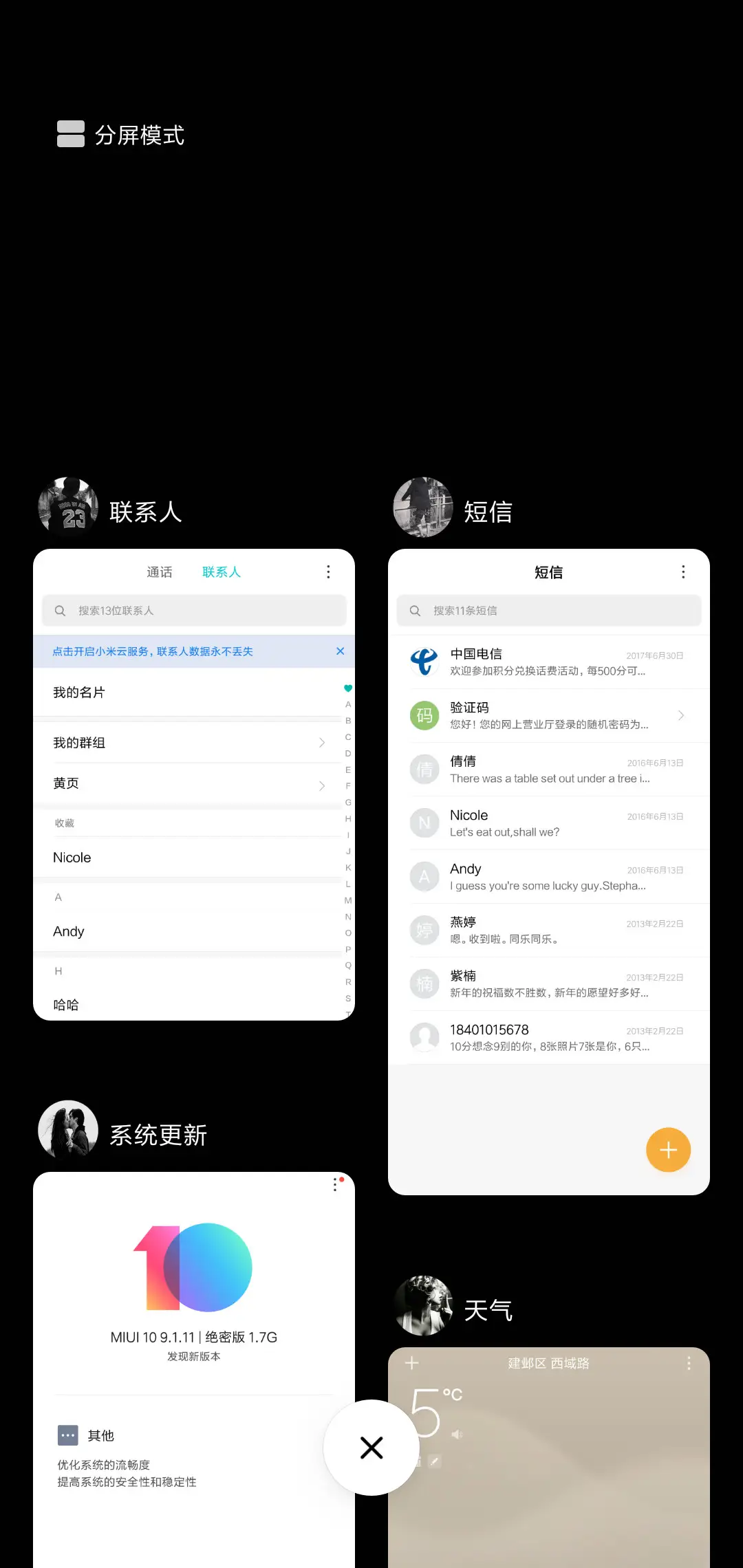Open 验证码 conversation via its chevron
743x1568 pixels.
pyautogui.click(x=682, y=715)
